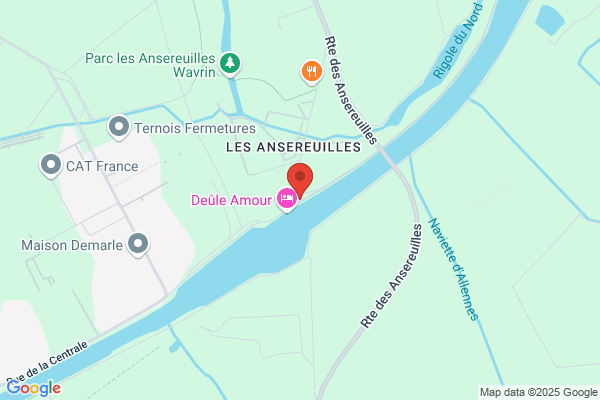
Task: Open the CAT France place marker
Action: pos(51,166)
